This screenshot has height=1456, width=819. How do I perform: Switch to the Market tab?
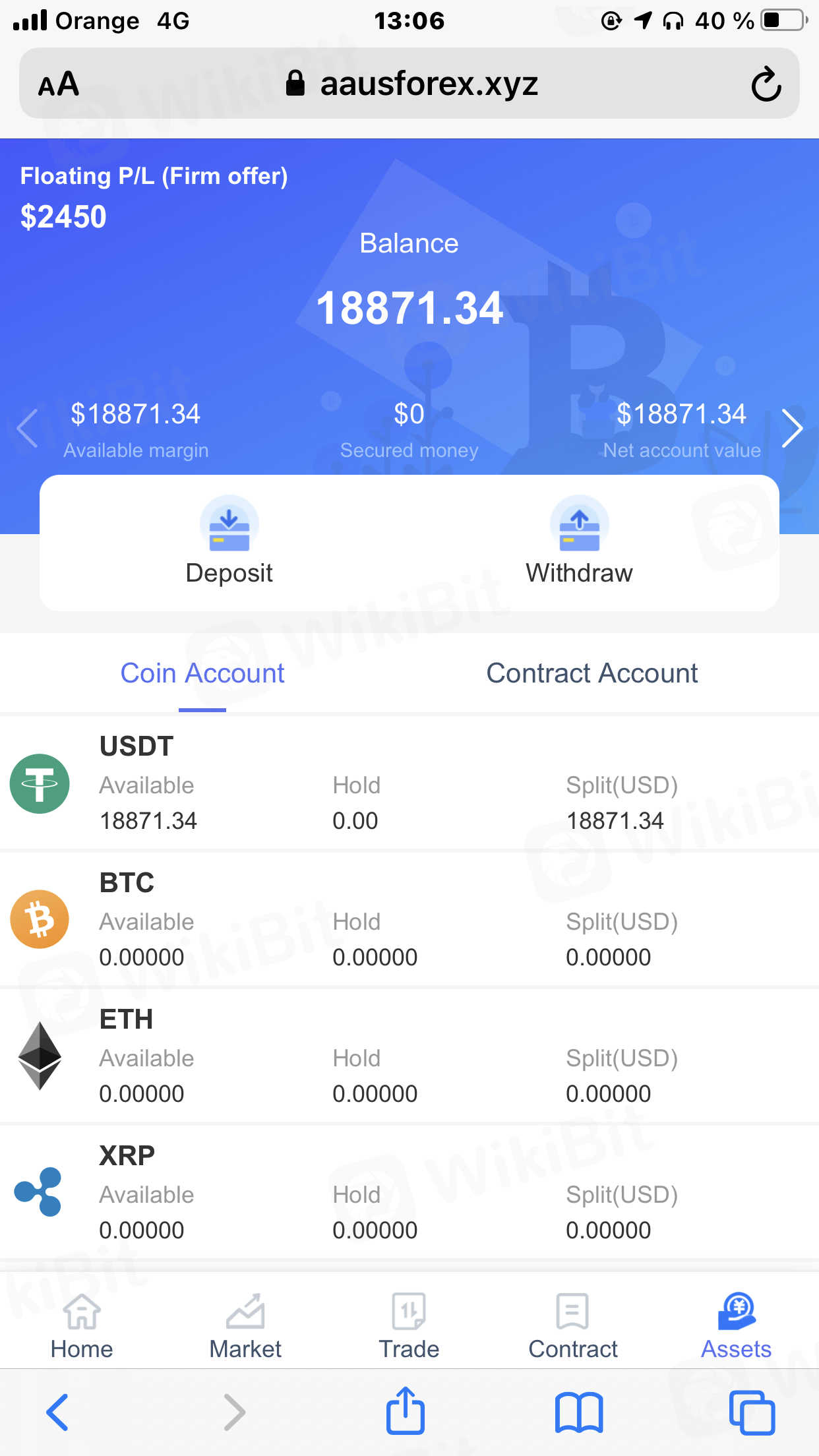tap(245, 1327)
